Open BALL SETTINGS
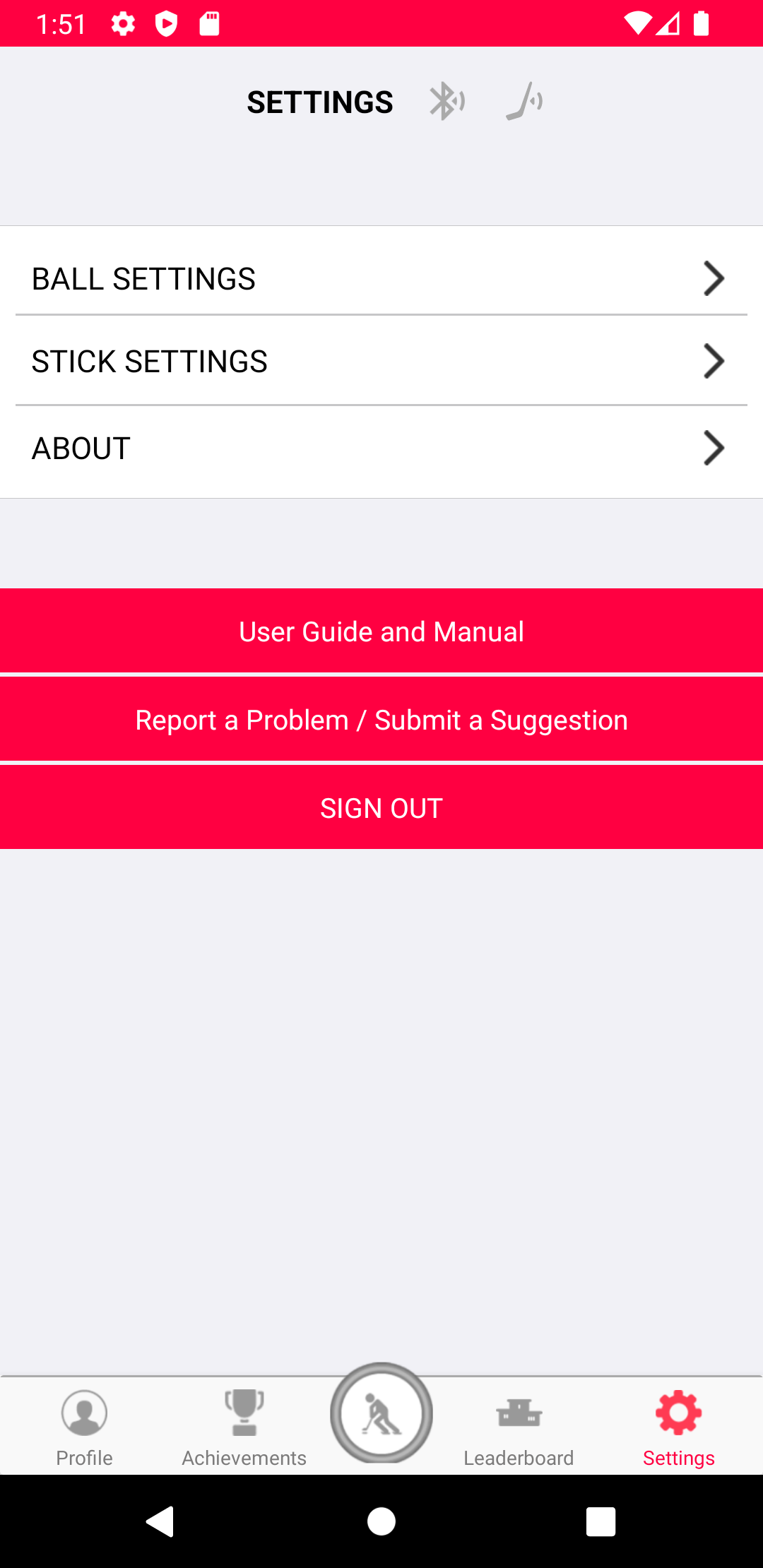 (381, 278)
